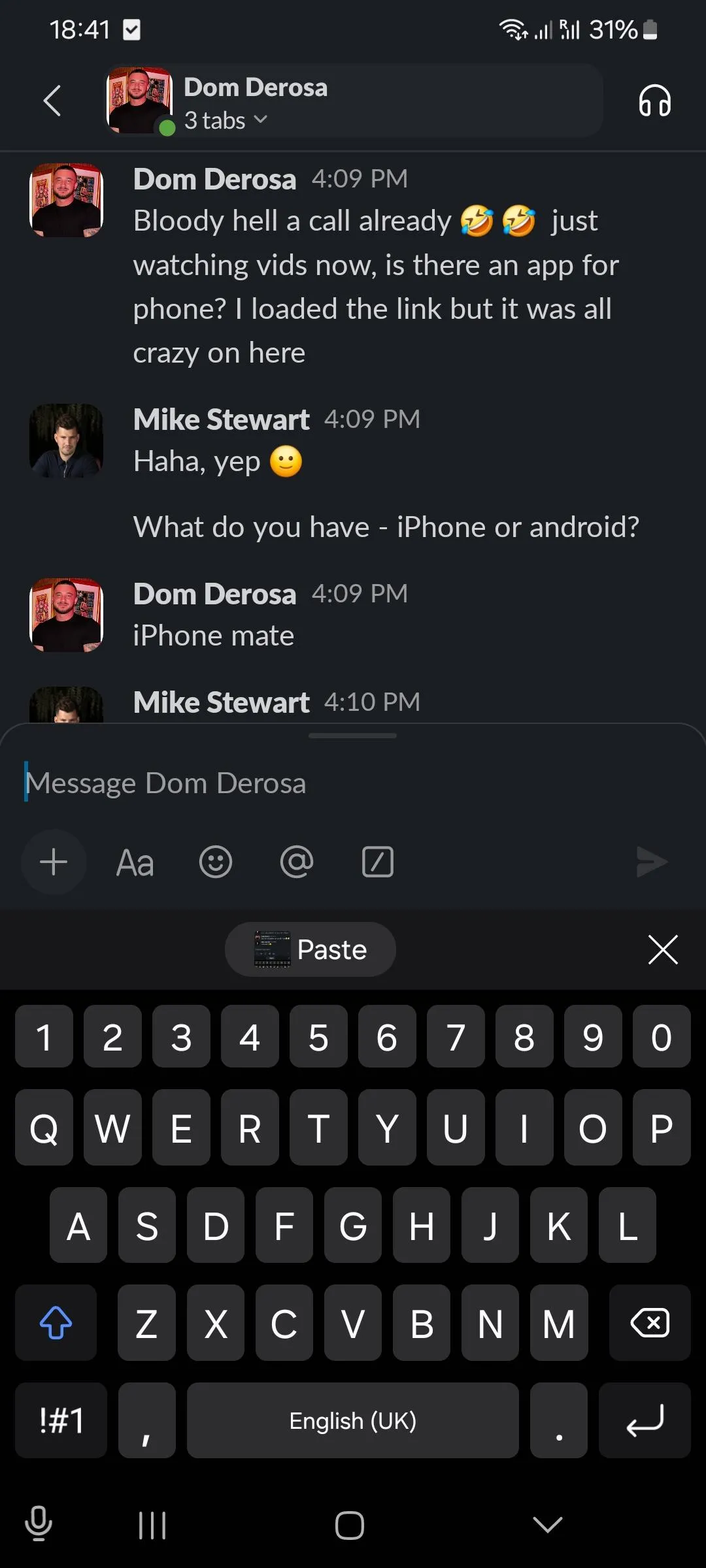Send the message with the arrow
Image resolution: width=706 pixels, height=1568 pixels.
click(x=652, y=862)
